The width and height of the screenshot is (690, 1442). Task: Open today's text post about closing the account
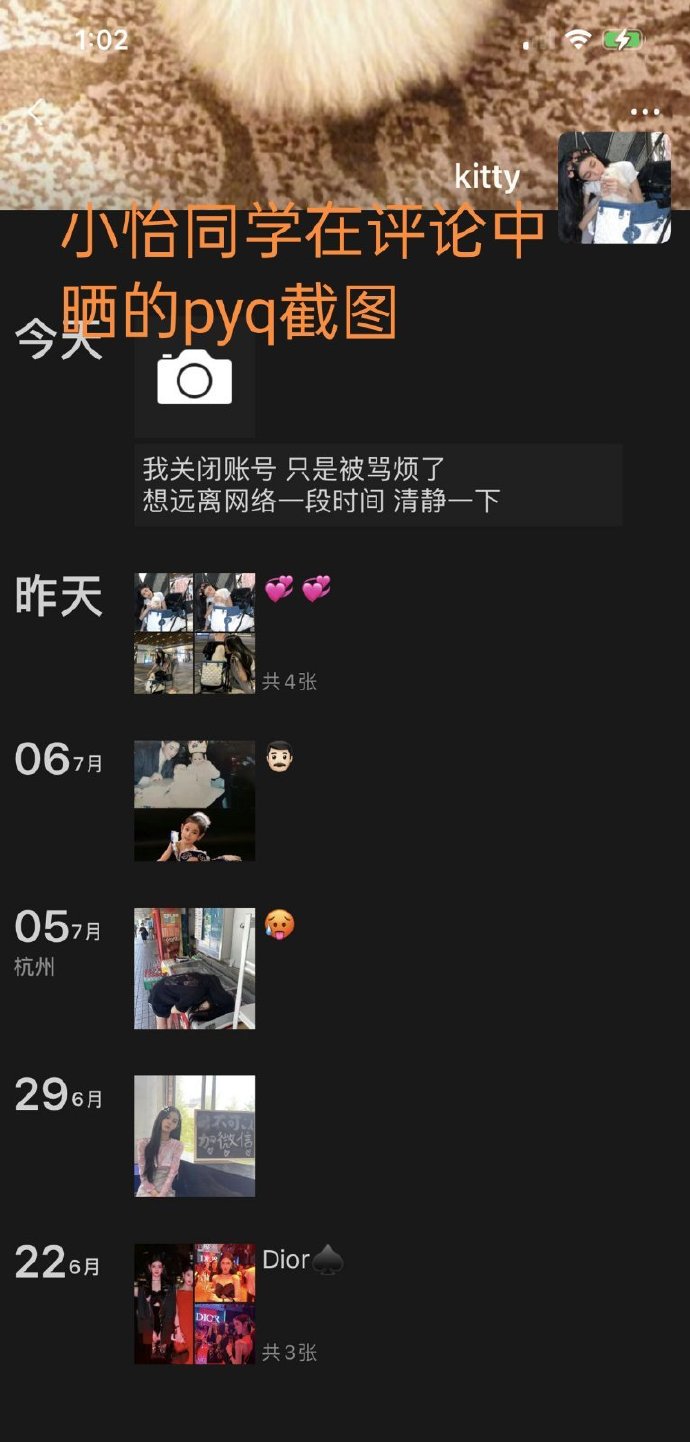pos(378,485)
